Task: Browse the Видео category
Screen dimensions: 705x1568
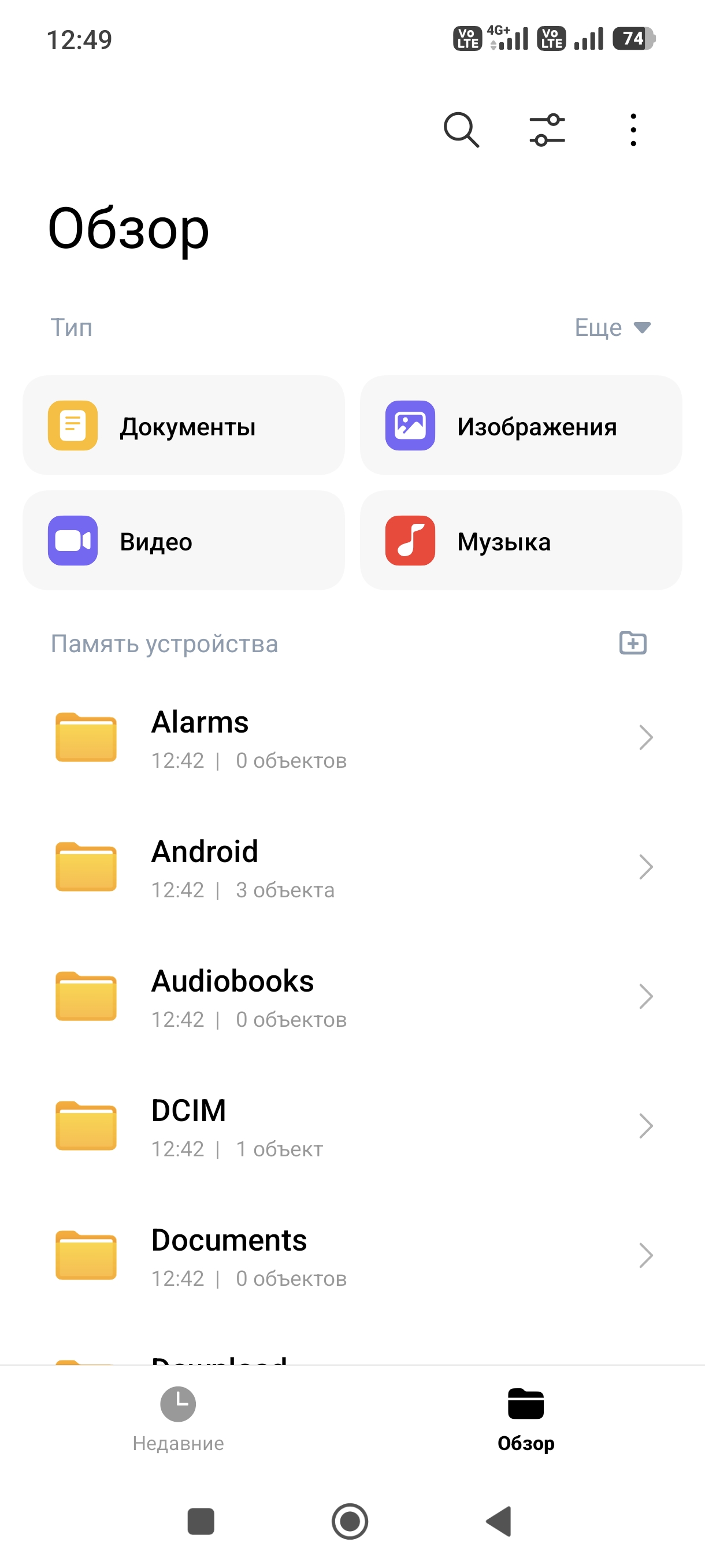Action: 184,541
